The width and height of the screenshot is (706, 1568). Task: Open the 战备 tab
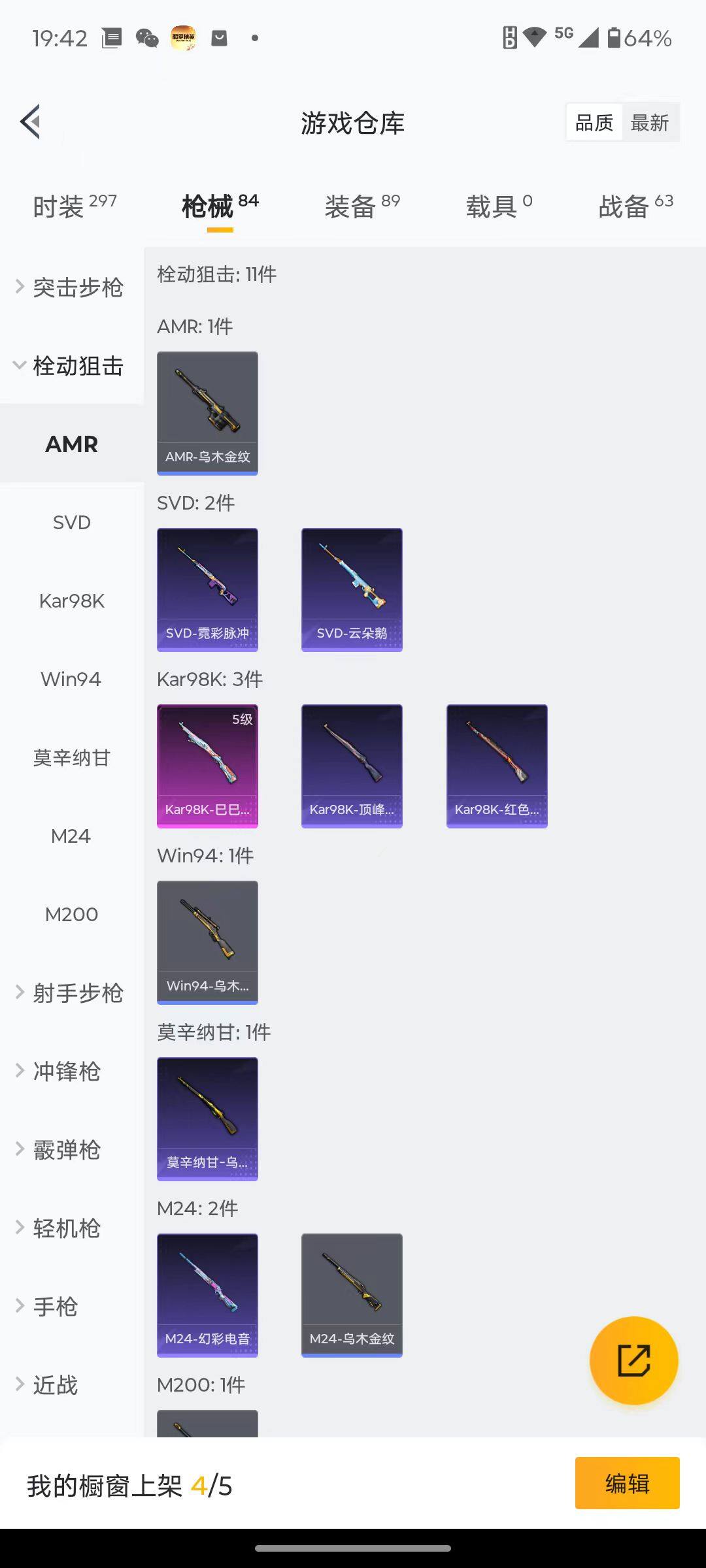[635, 206]
